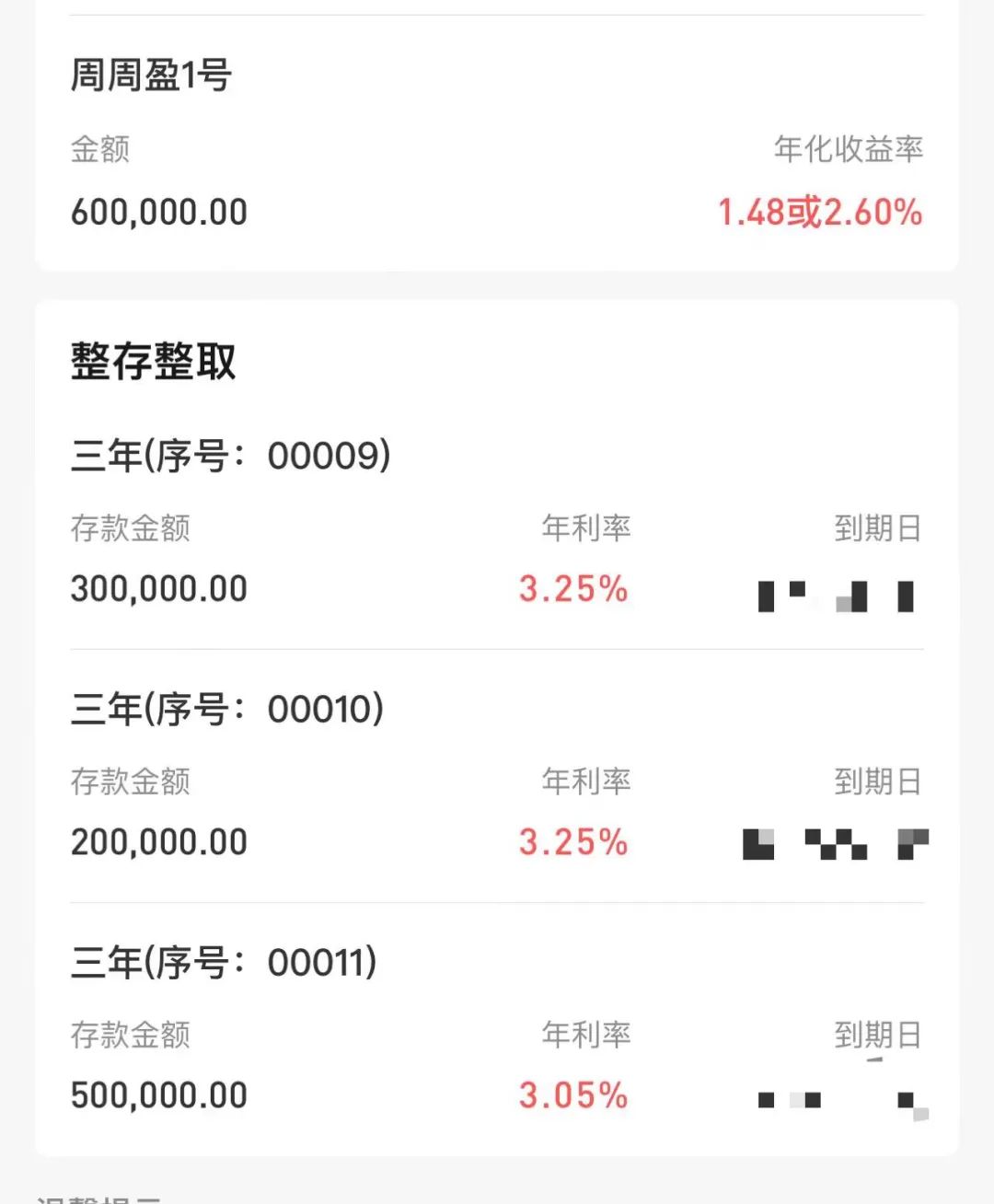Click the 年化收益率 label

(x=849, y=149)
